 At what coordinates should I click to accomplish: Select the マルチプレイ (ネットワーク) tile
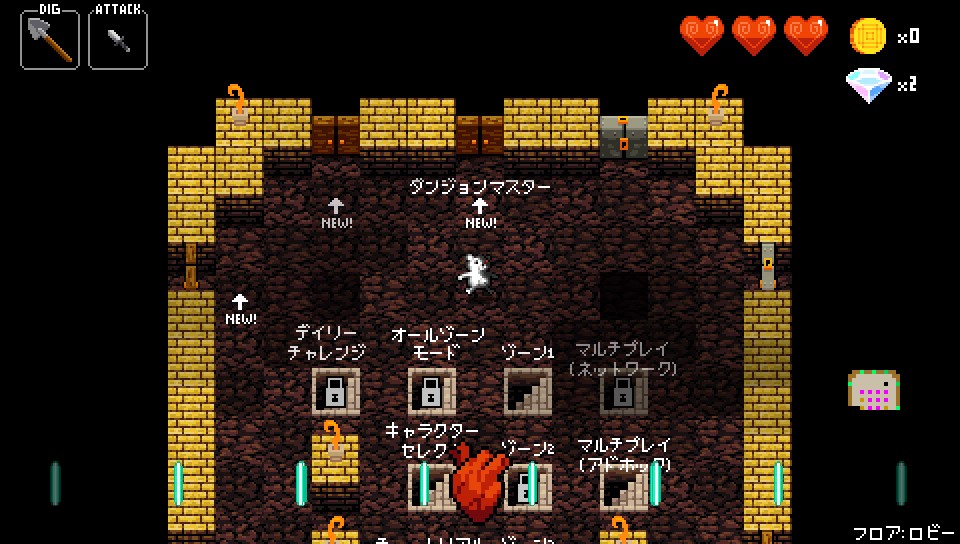[623, 391]
